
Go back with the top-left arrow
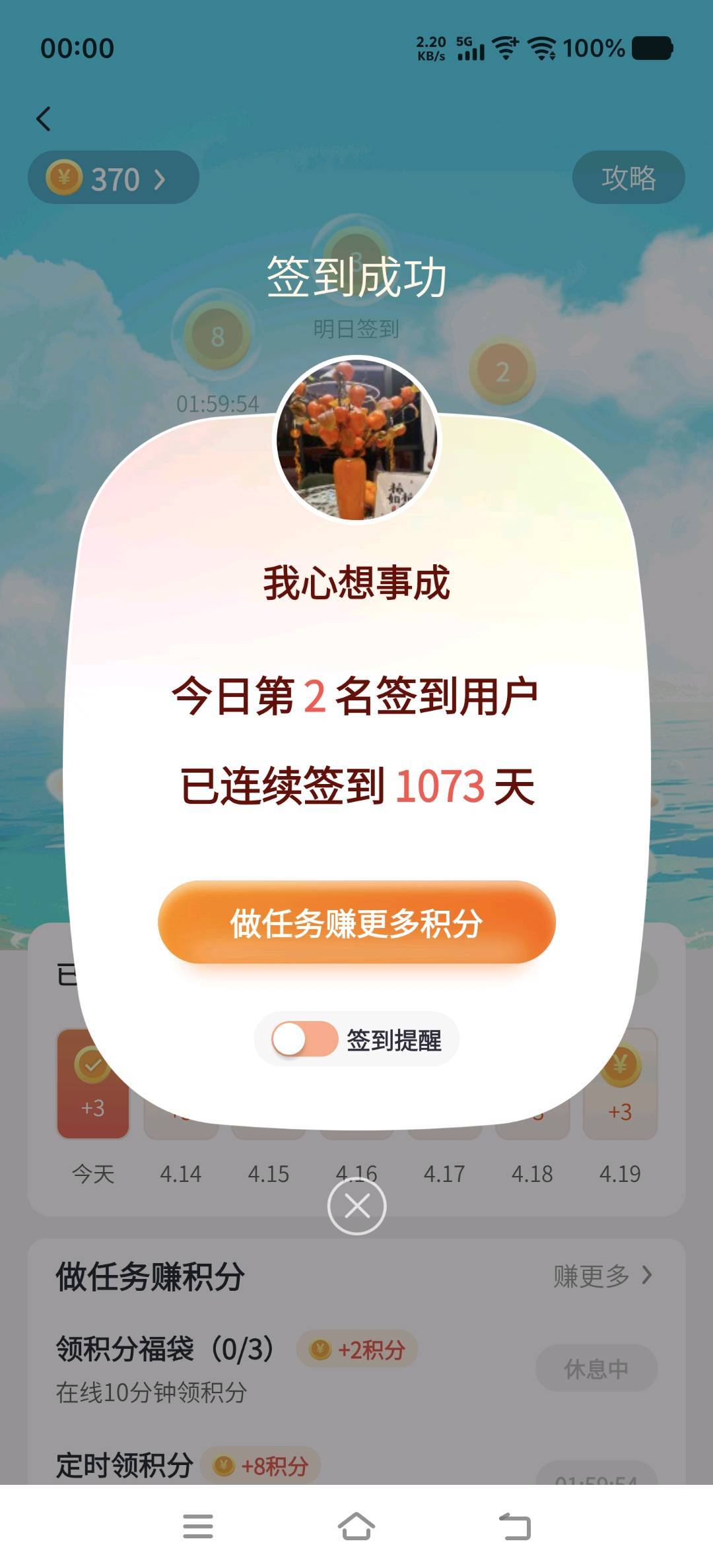44,119
